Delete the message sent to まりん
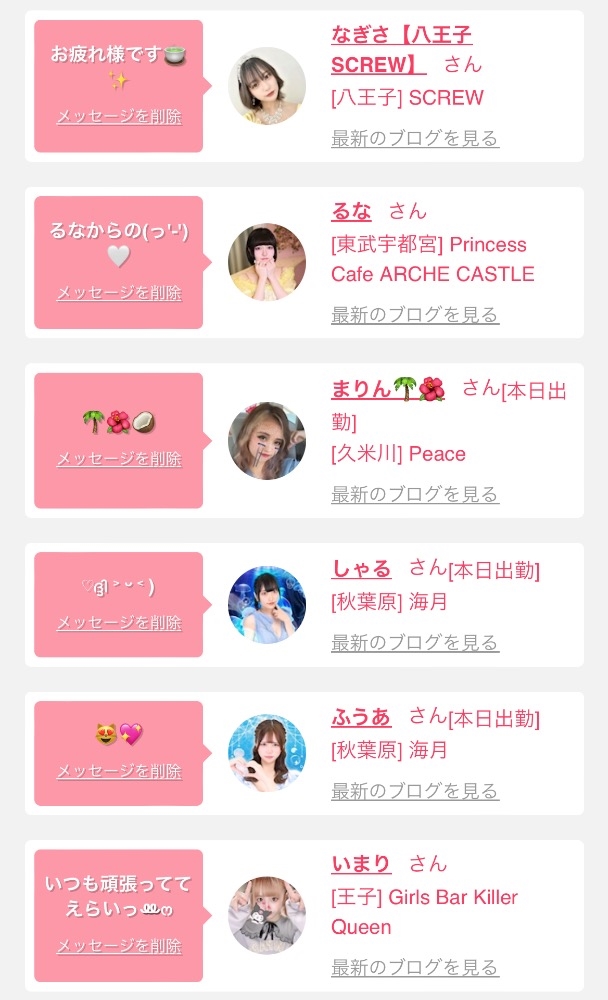 (x=119, y=459)
